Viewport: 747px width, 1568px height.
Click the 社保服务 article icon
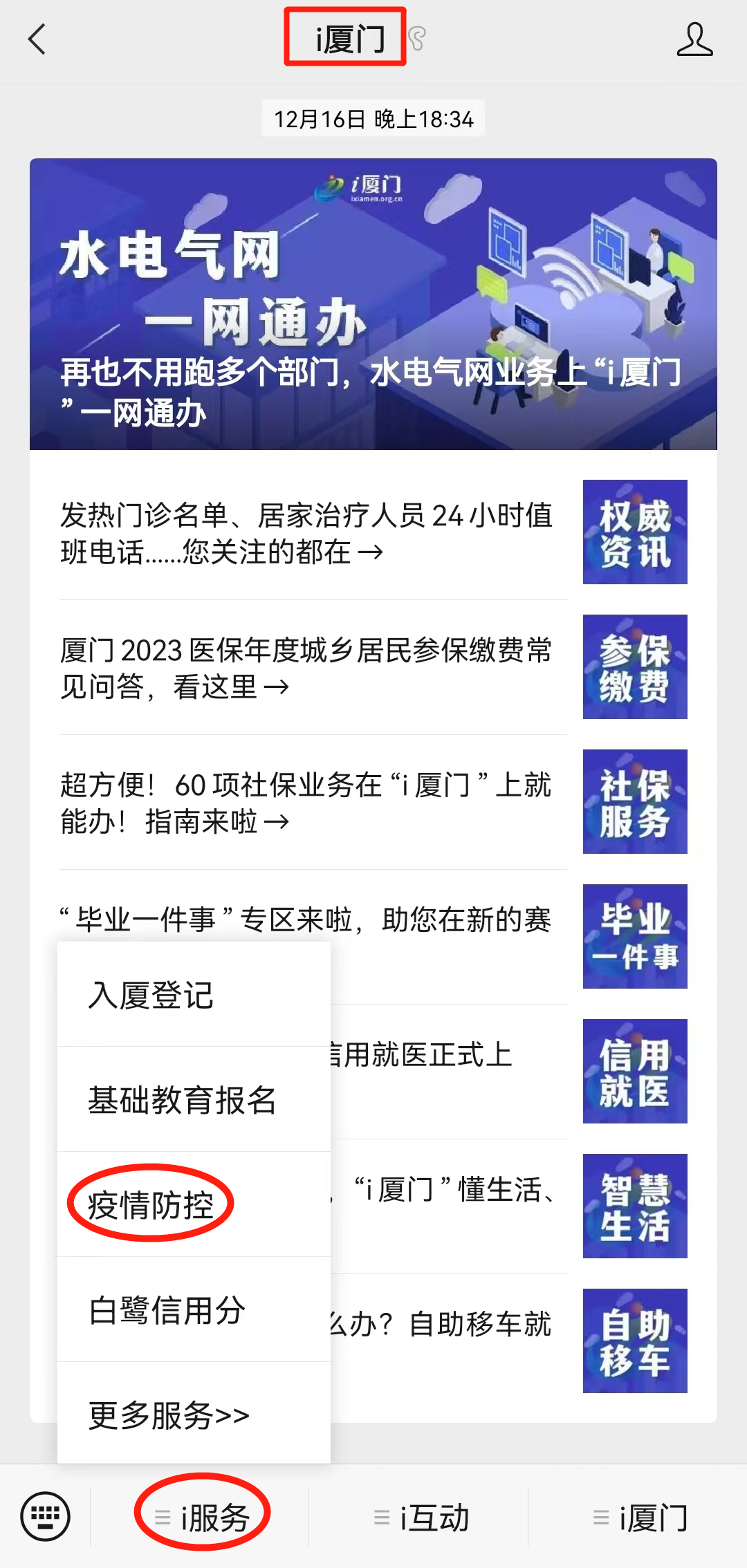(634, 801)
